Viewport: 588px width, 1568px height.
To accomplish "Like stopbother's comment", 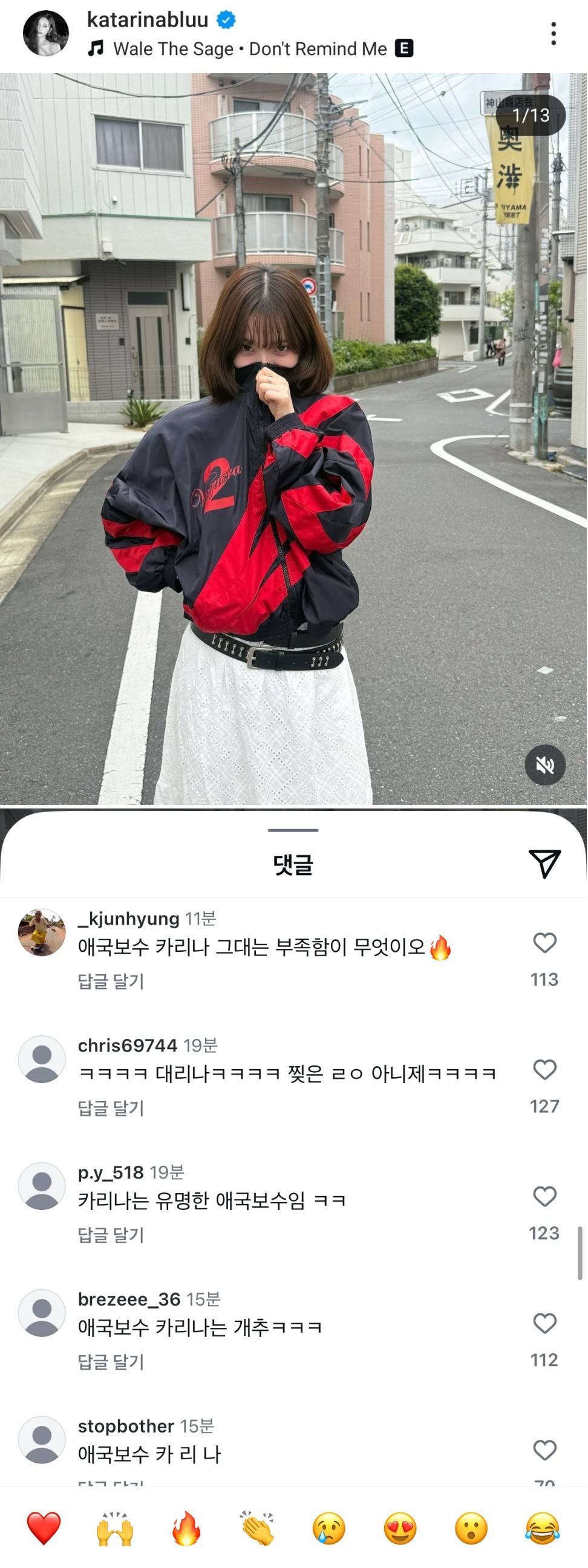I will 544,1450.
